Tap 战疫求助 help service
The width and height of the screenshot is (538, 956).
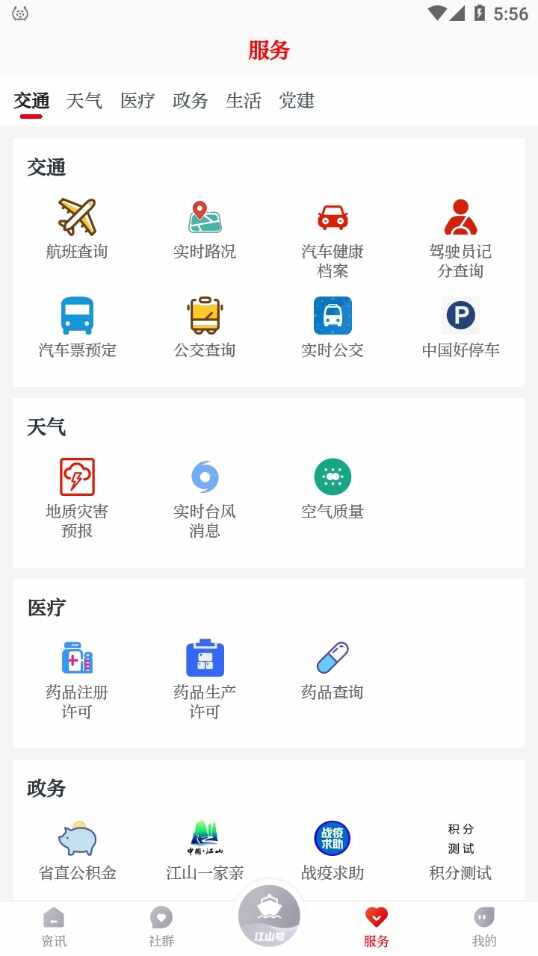pos(332,851)
